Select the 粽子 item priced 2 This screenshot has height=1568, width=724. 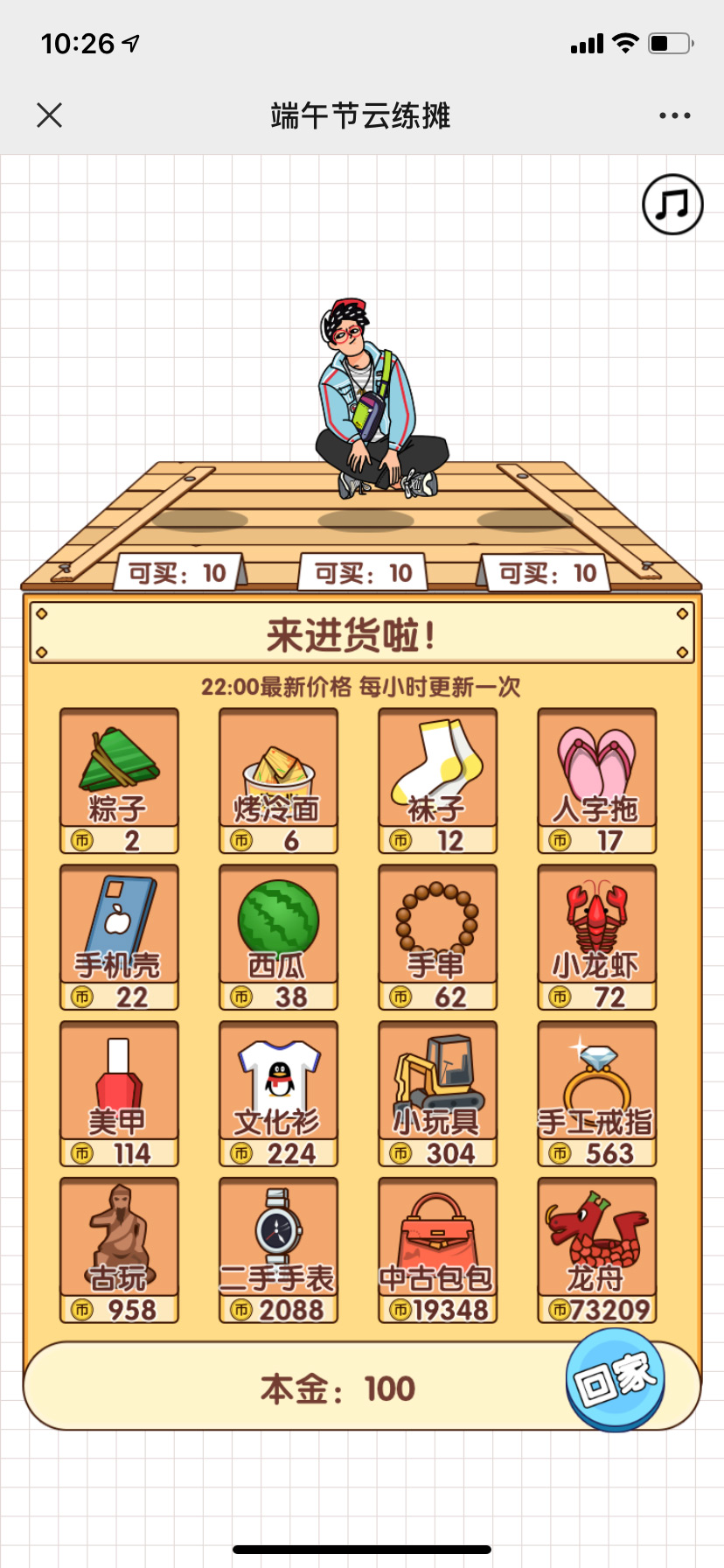pyautogui.click(x=119, y=780)
